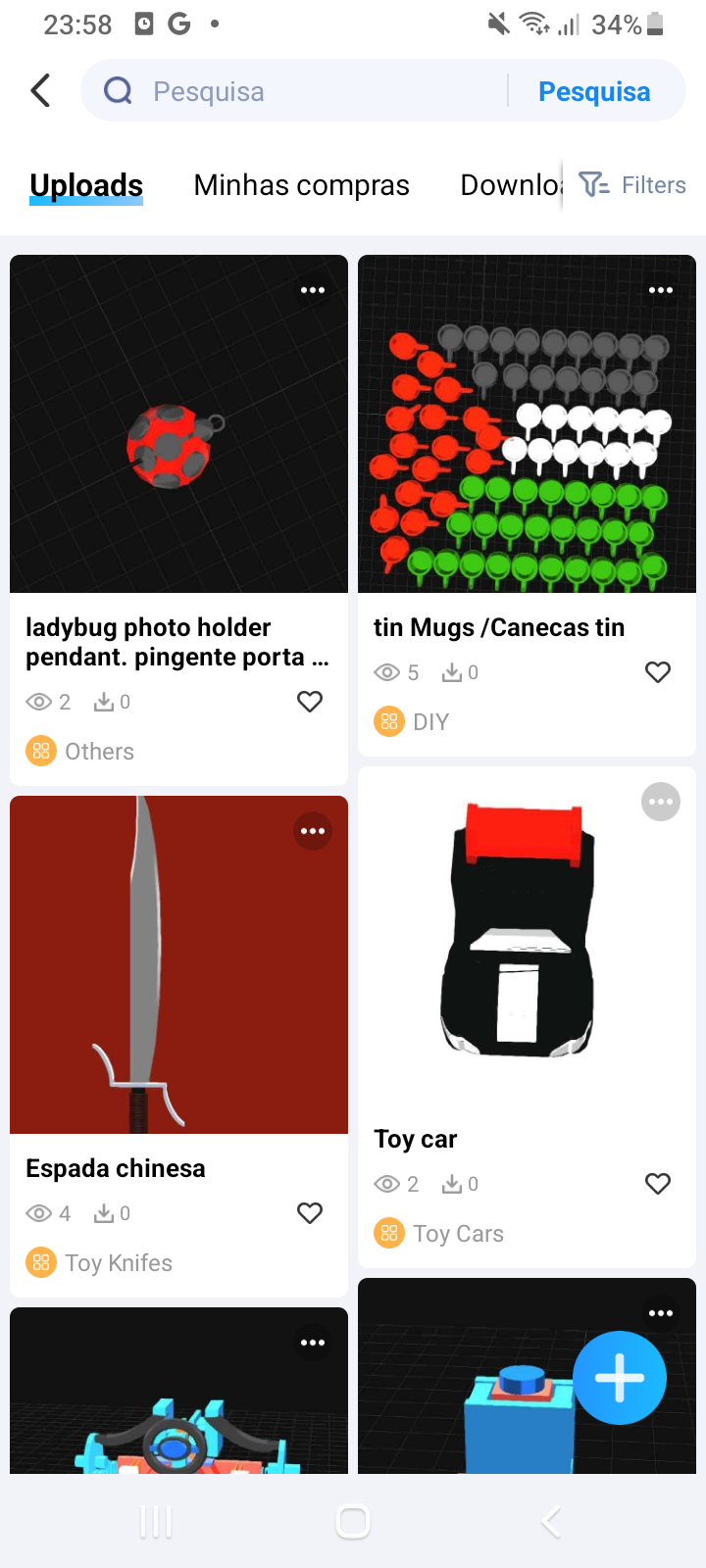This screenshot has height=1568, width=706.
Task: Open options menu on ladybug pendant card
Action: (x=313, y=290)
